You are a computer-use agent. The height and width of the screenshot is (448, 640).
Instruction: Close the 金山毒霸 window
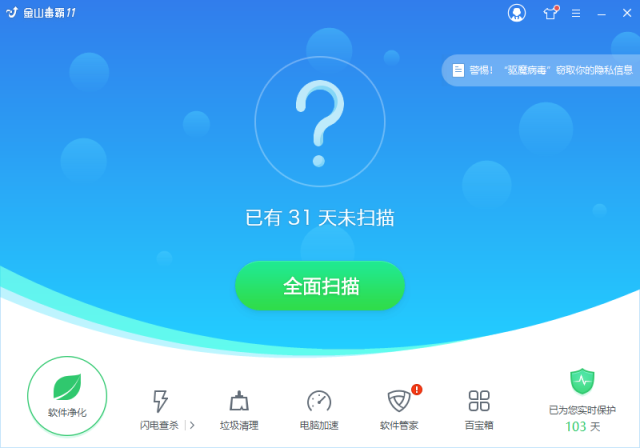tap(626, 13)
